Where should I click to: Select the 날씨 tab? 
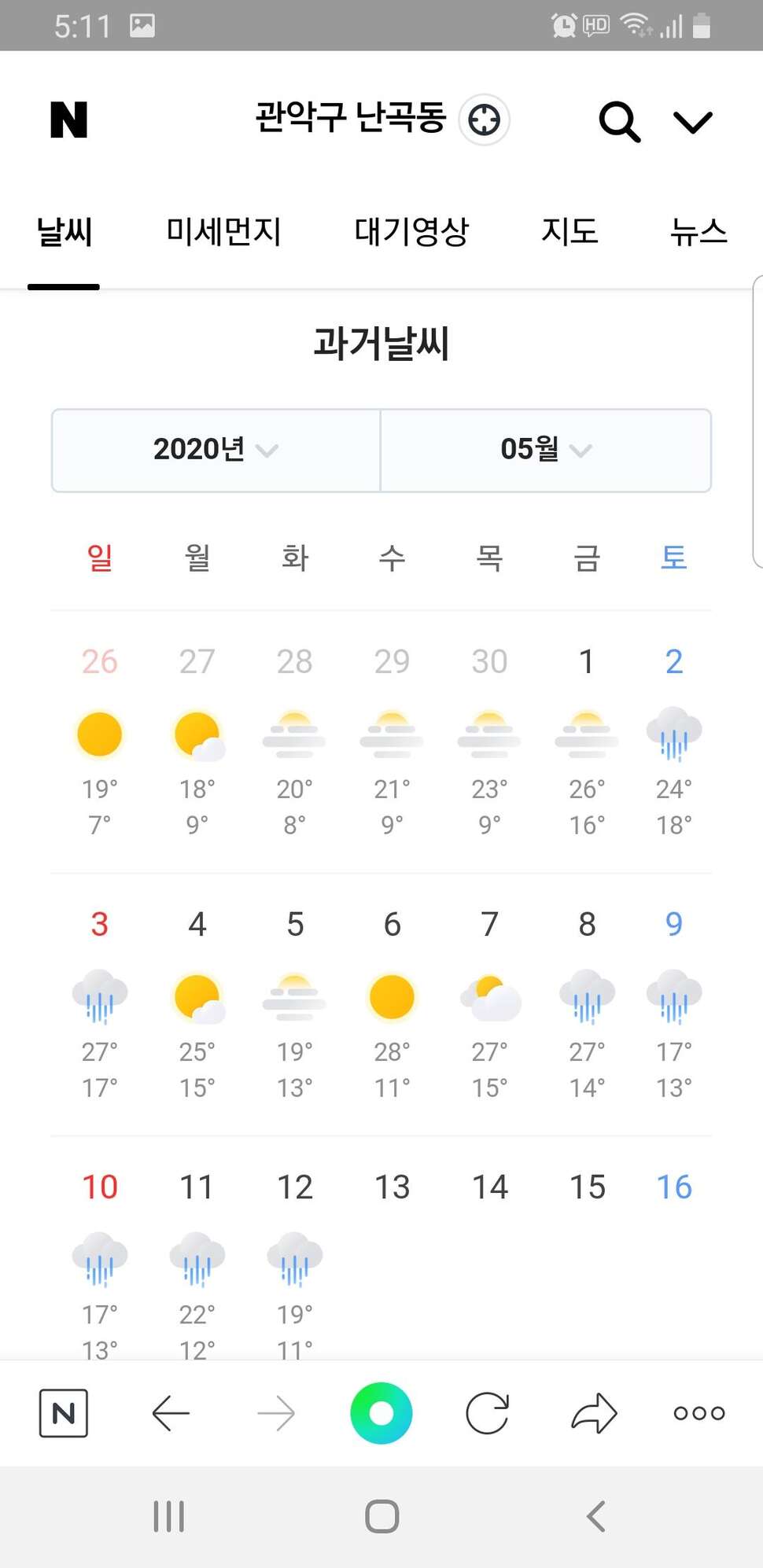(65, 231)
